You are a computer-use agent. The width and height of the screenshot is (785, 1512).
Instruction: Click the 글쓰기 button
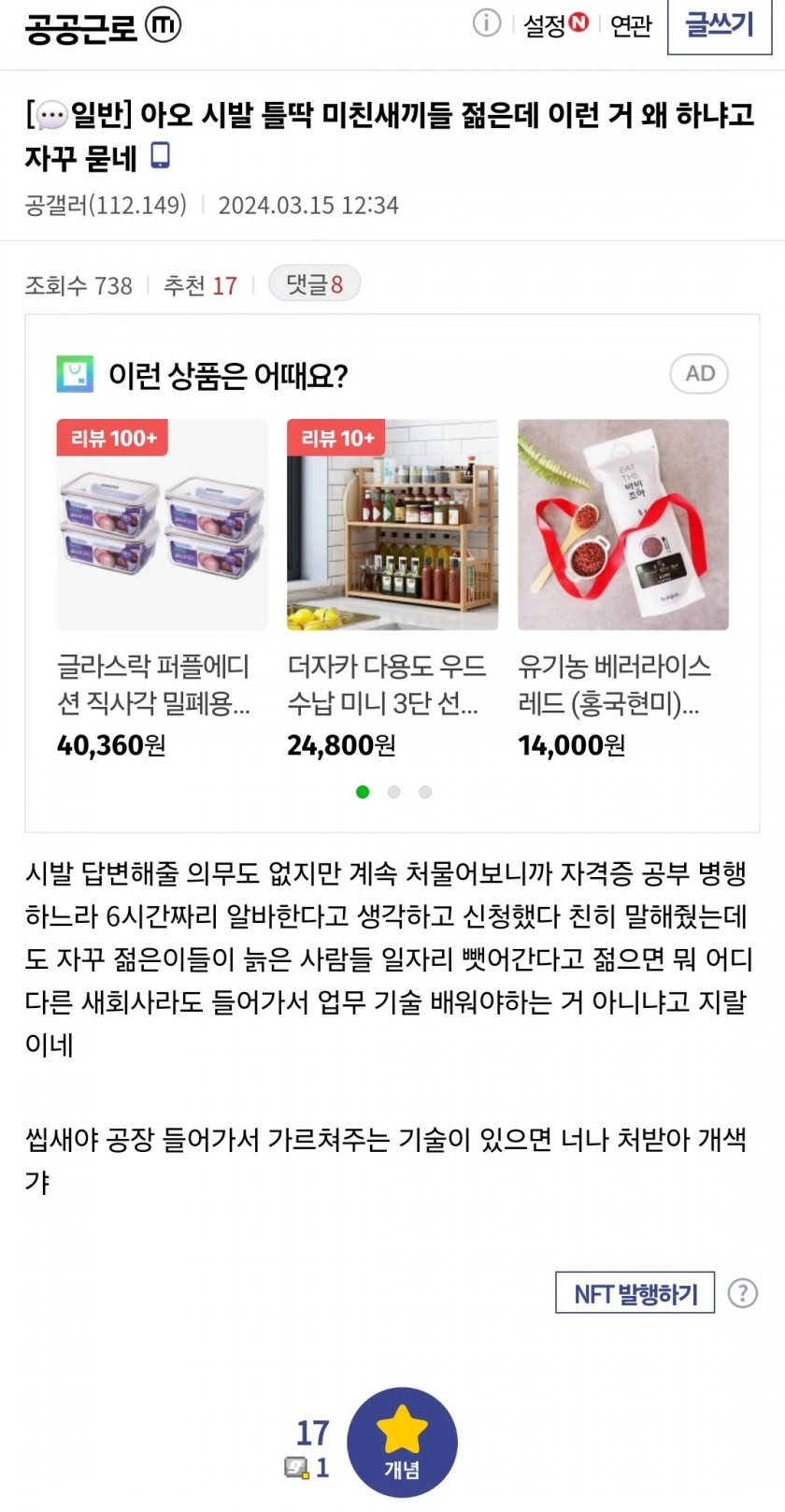pos(720,24)
